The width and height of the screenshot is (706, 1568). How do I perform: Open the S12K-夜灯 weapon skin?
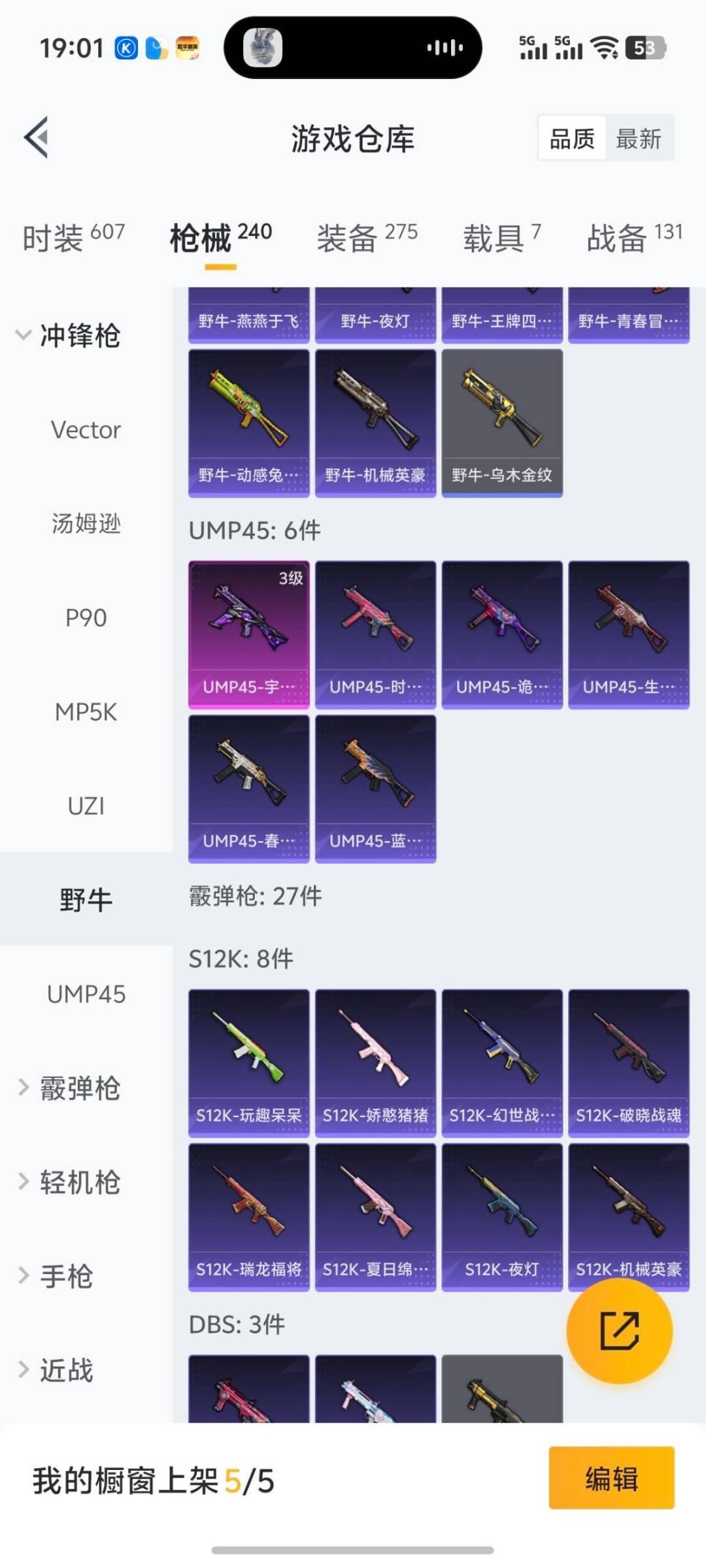[502, 1212]
